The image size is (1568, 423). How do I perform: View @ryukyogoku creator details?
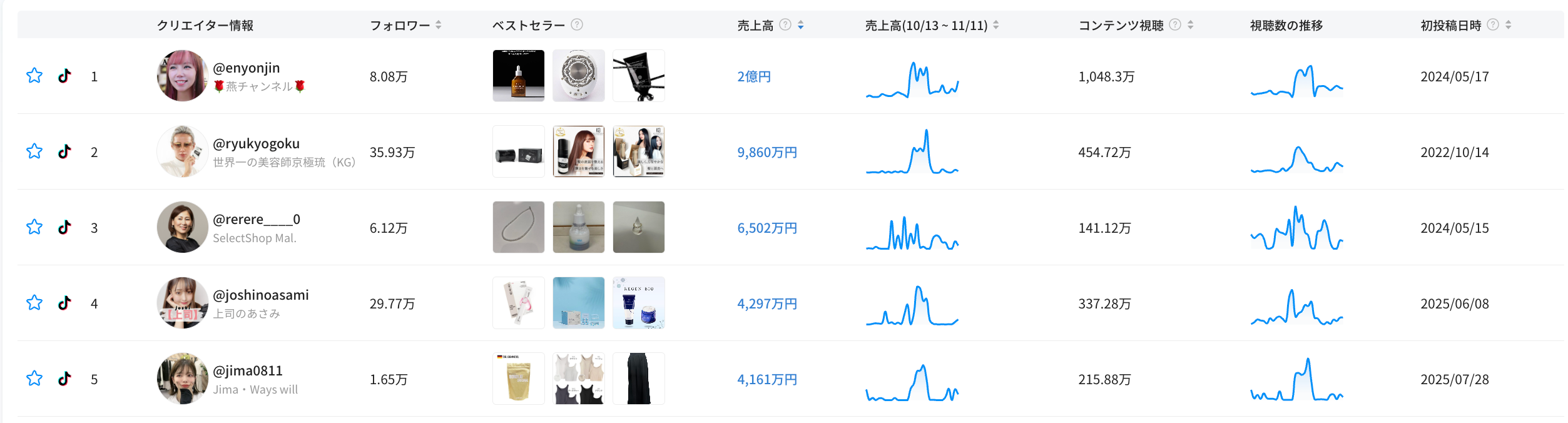256,144
